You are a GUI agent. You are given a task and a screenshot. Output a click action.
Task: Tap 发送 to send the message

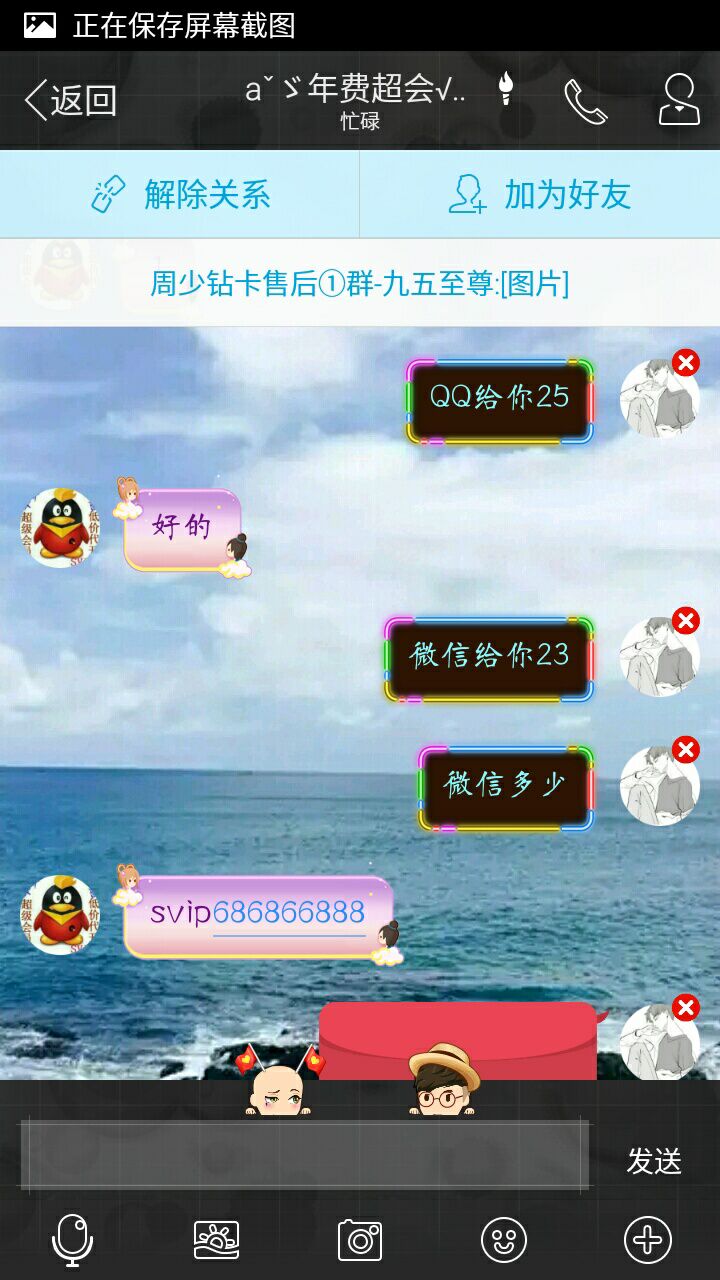(x=654, y=1161)
